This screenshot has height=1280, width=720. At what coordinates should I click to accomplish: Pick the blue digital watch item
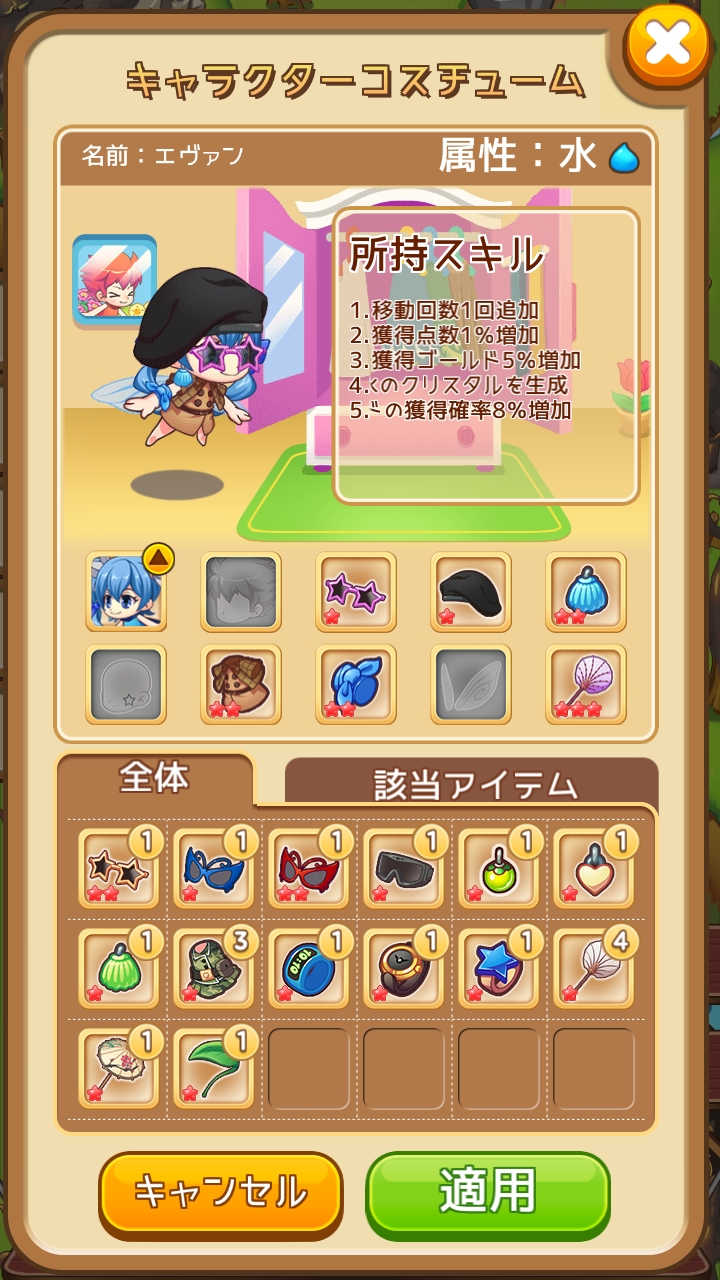click(x=308, y=968)
